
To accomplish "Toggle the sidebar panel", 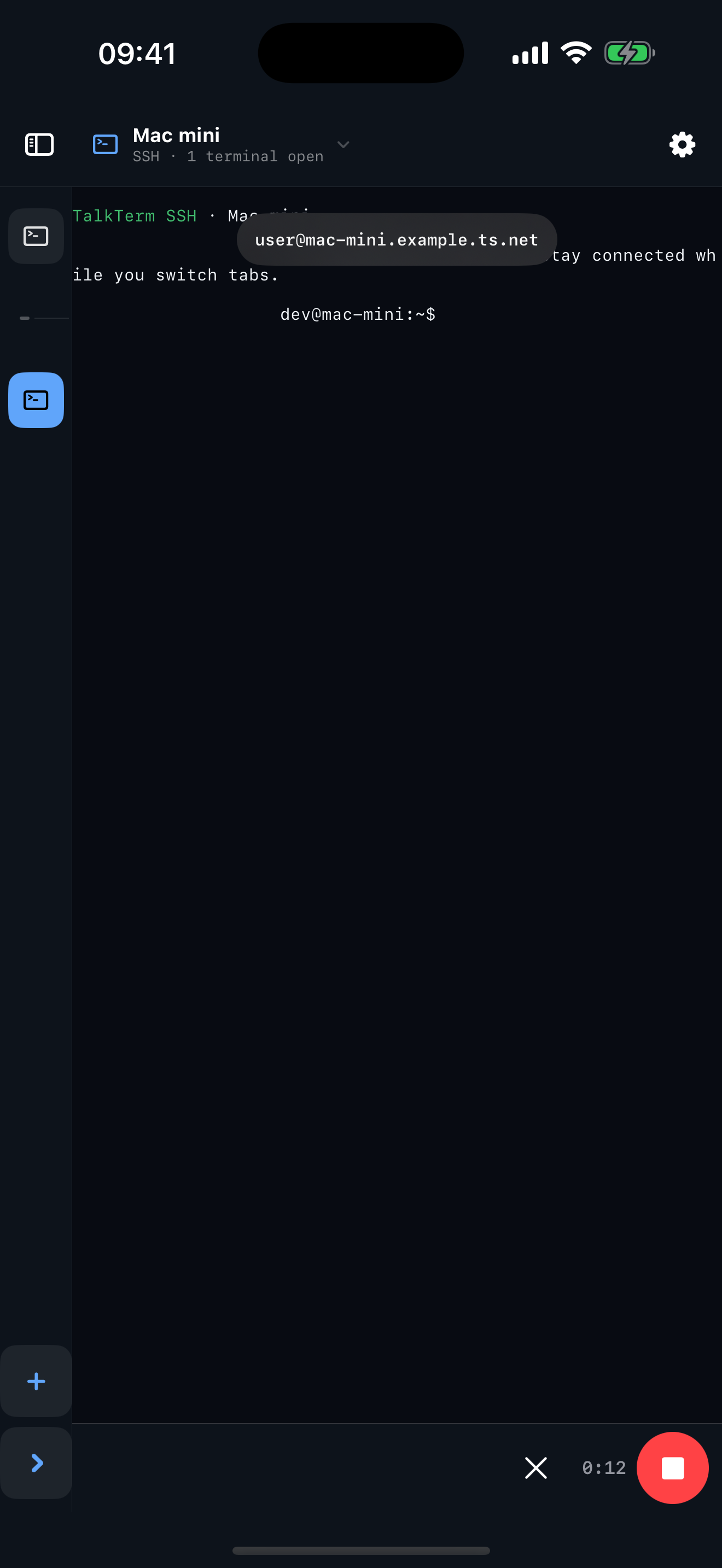I will [39, 145].
